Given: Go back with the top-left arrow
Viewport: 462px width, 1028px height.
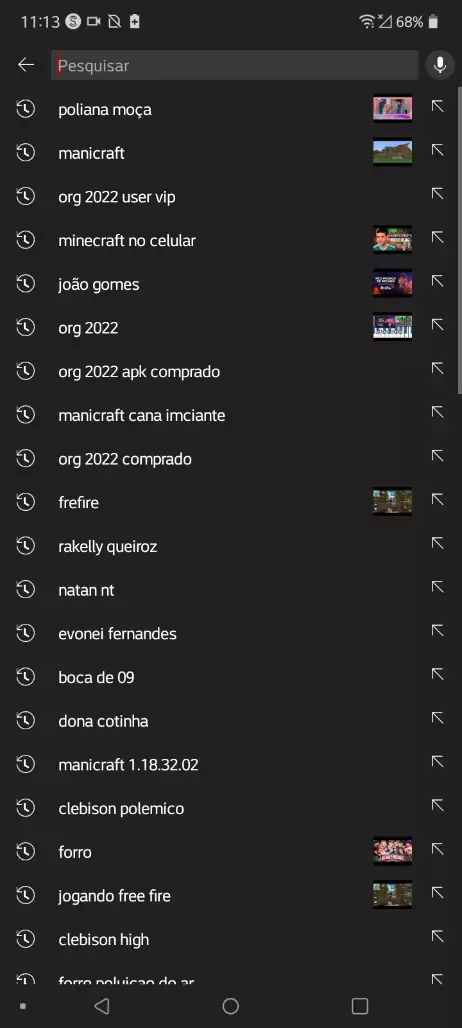Looking at the screenshot, I should (26, 65).
